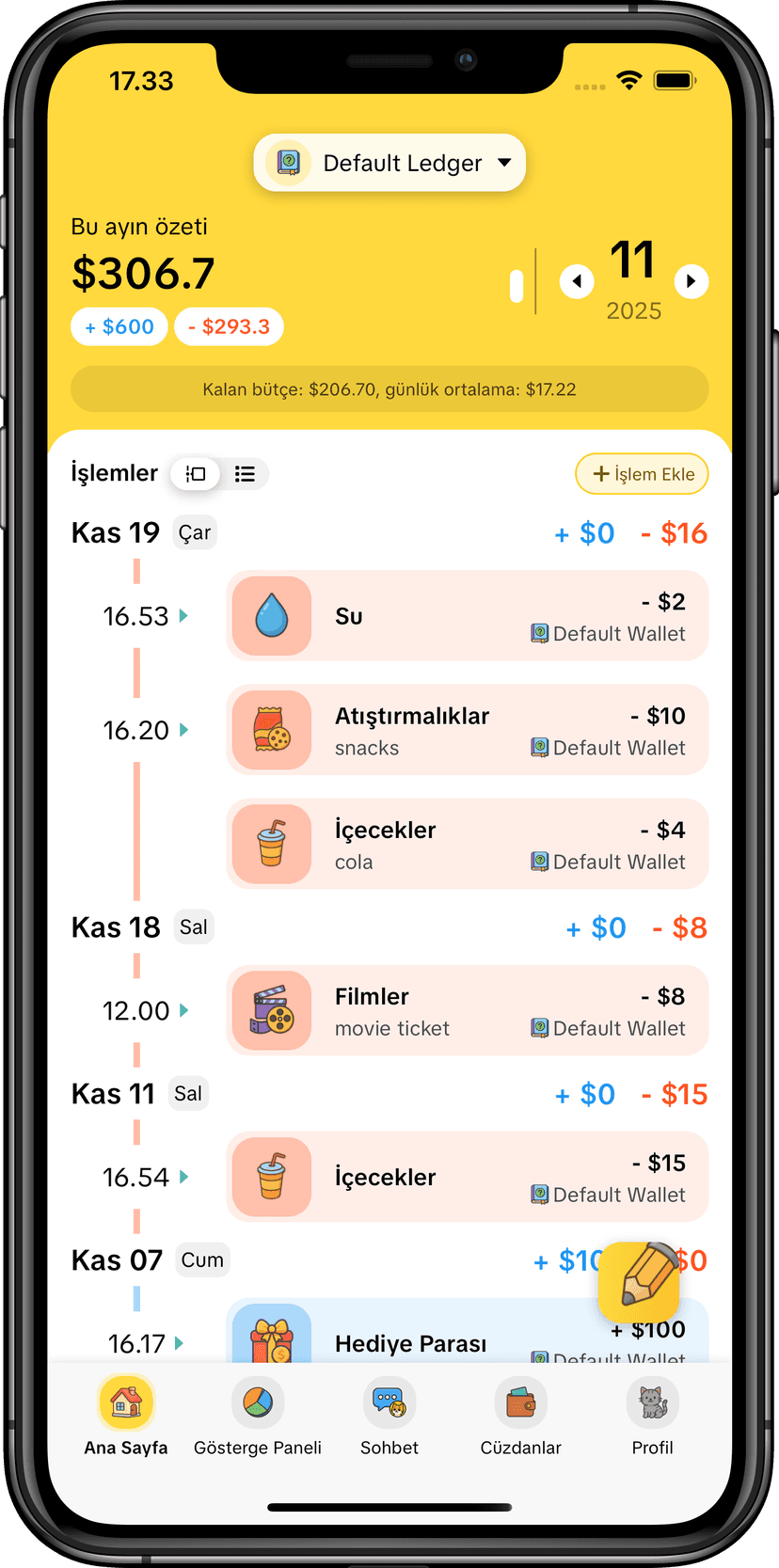Tap the +$600 income chip
The image size is (779, 1568).
tap(119, 326)
